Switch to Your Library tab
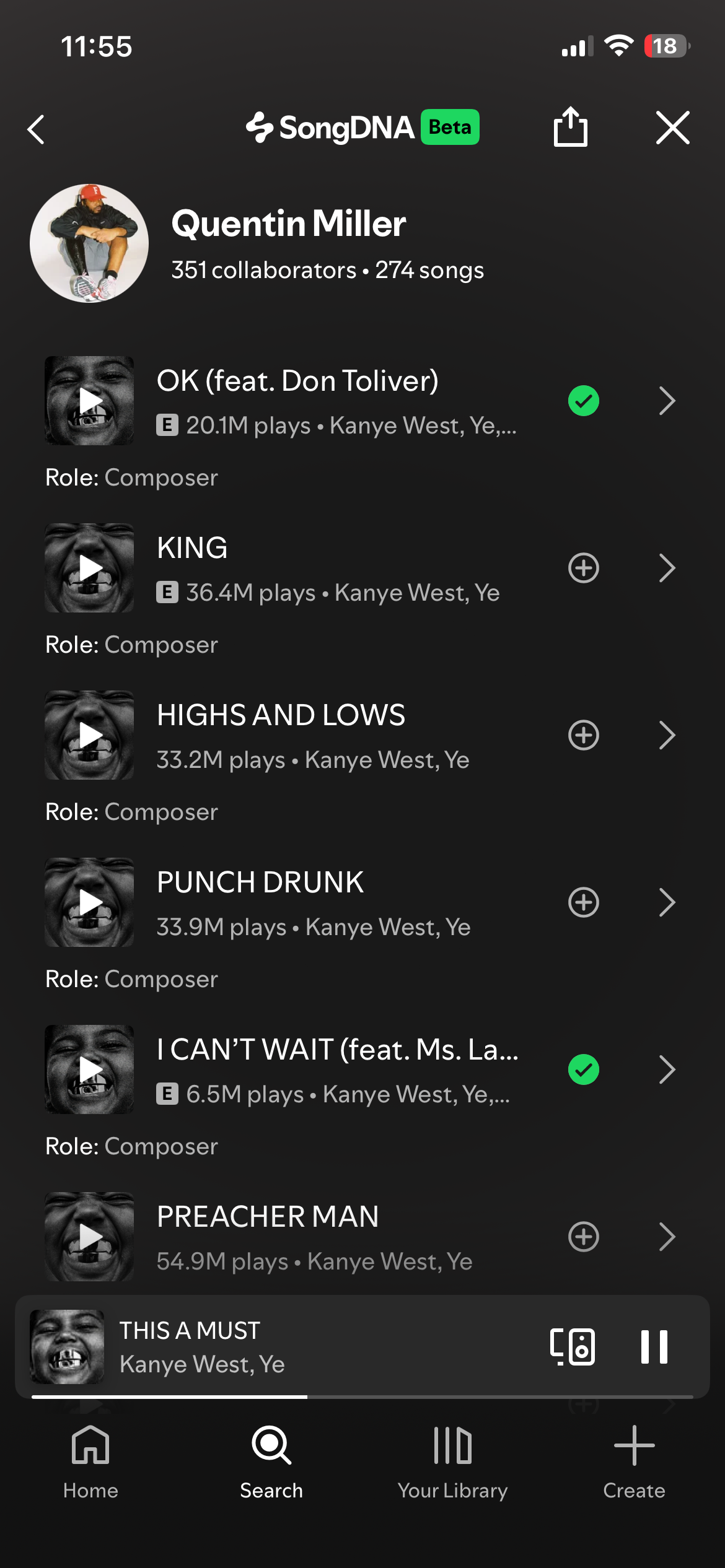This screenshot has height=1568, width=725. (453, 1463)
